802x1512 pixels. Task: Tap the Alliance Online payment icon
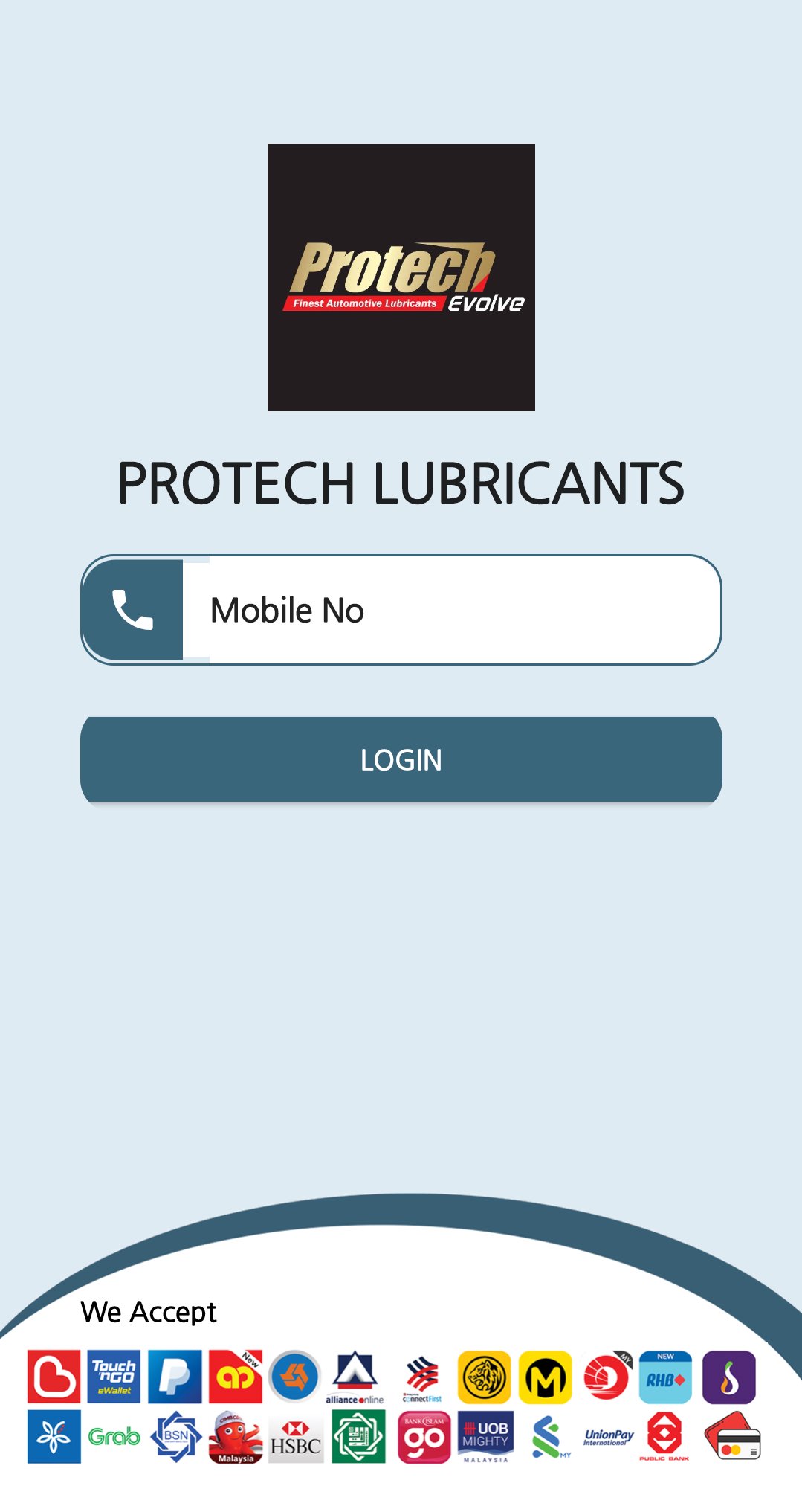[357, 1373]
